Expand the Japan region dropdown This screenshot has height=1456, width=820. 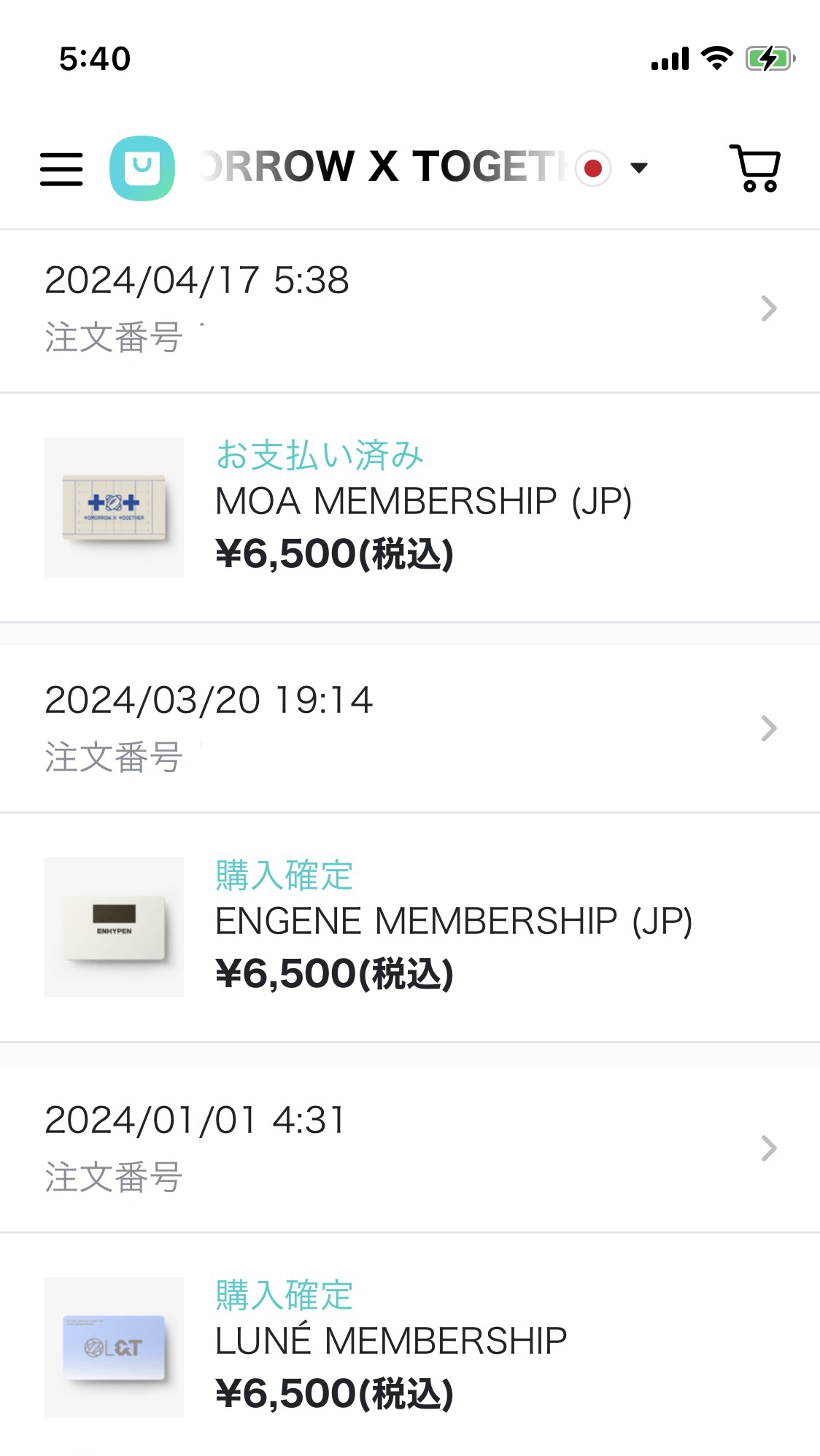tap(611, 168)
